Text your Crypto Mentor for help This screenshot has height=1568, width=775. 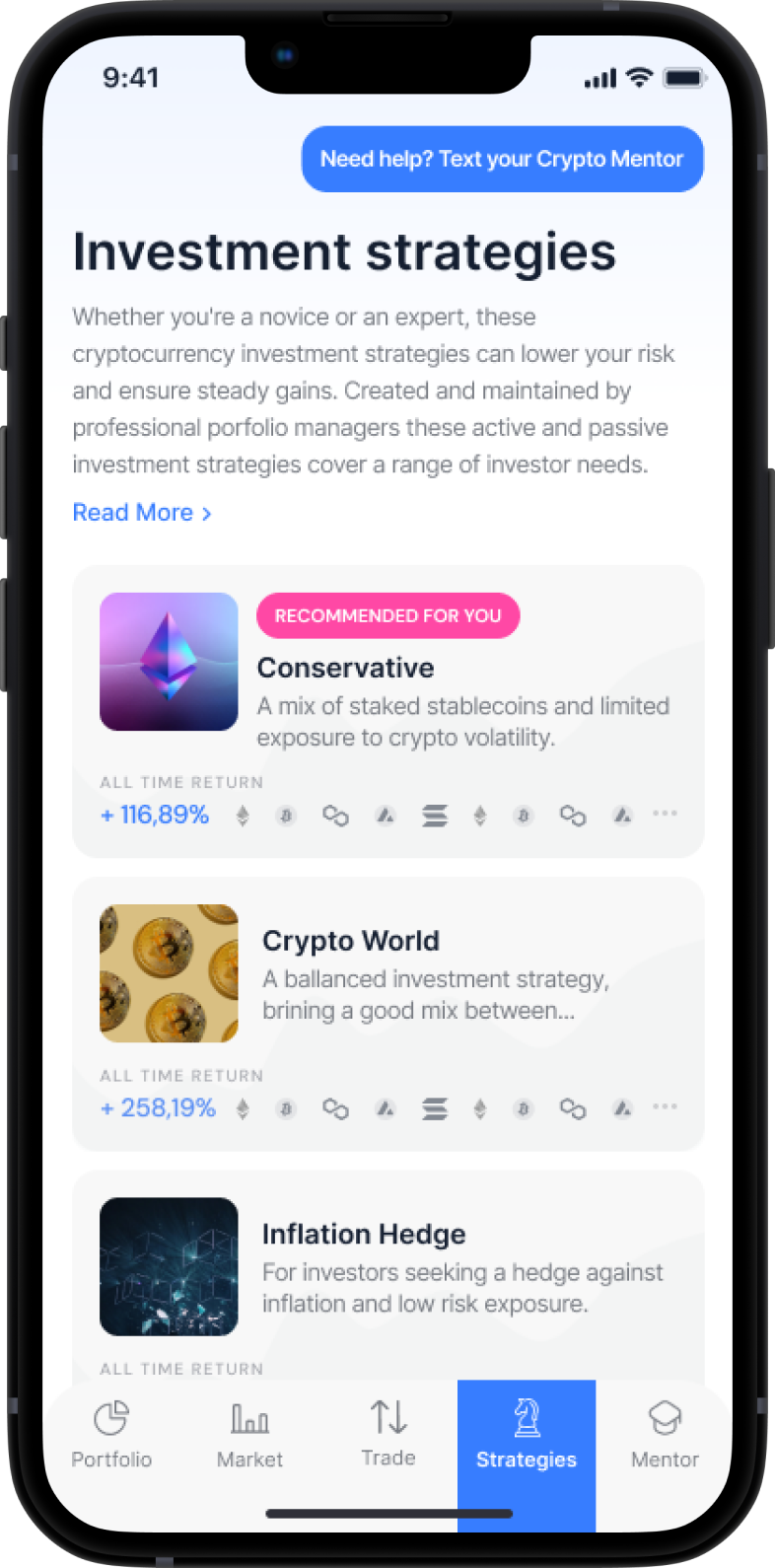502,159
